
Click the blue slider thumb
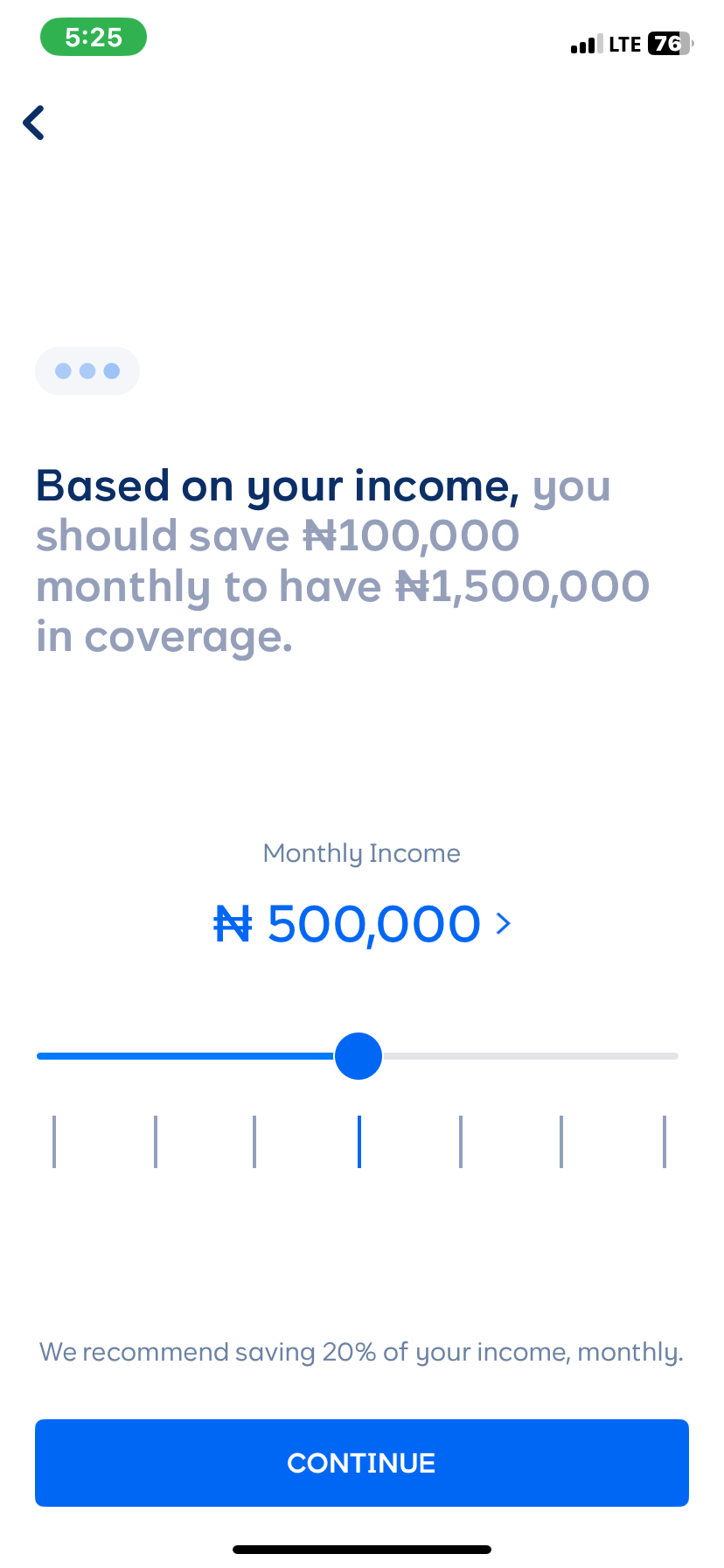coord(359,1056)
